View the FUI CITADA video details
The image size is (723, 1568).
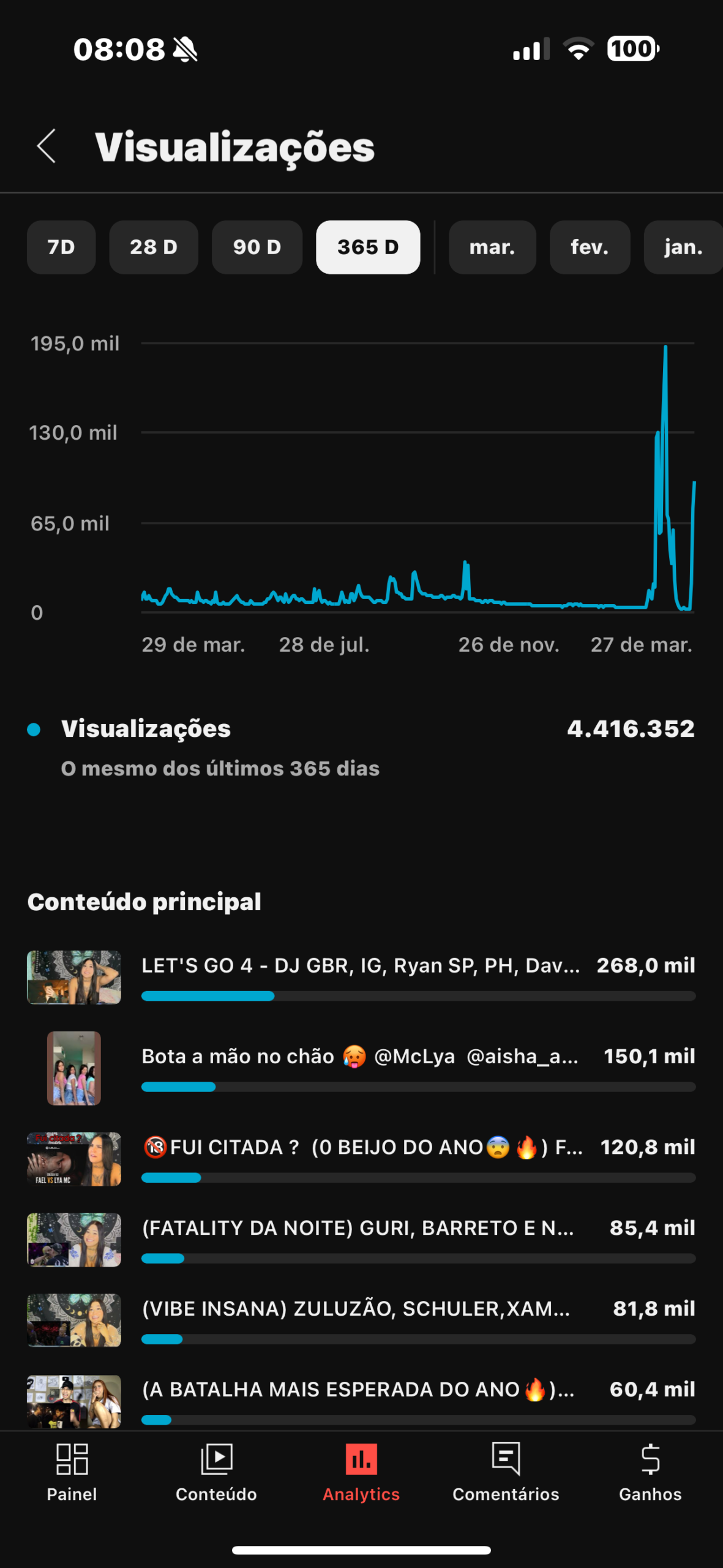click(361, 1158)
